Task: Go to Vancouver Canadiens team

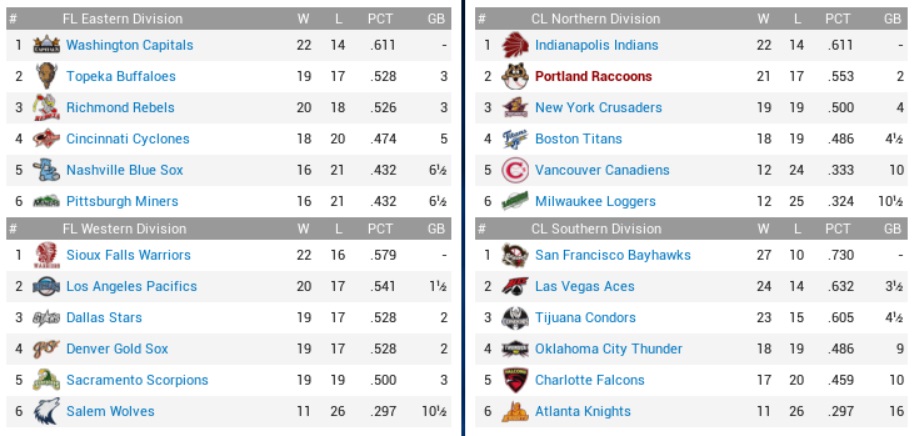Action: coord(602,170)
